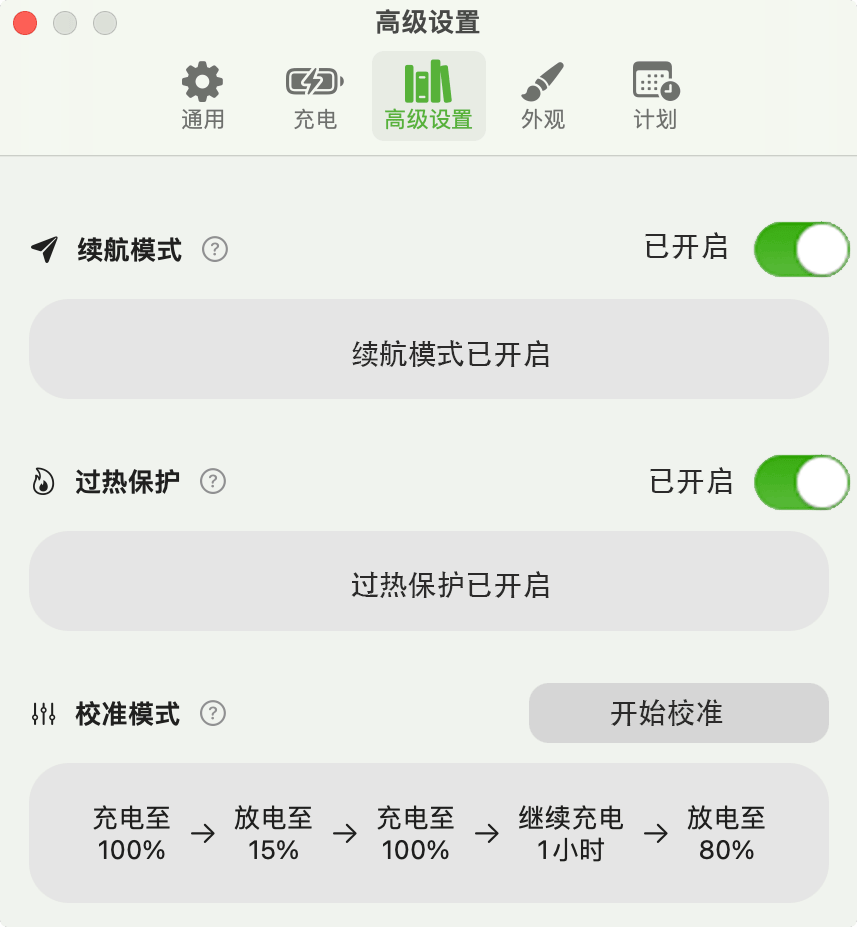Disable the 过热保护 toggle
Viewport: 857px width, 927px height.
(x=801, y=482)
